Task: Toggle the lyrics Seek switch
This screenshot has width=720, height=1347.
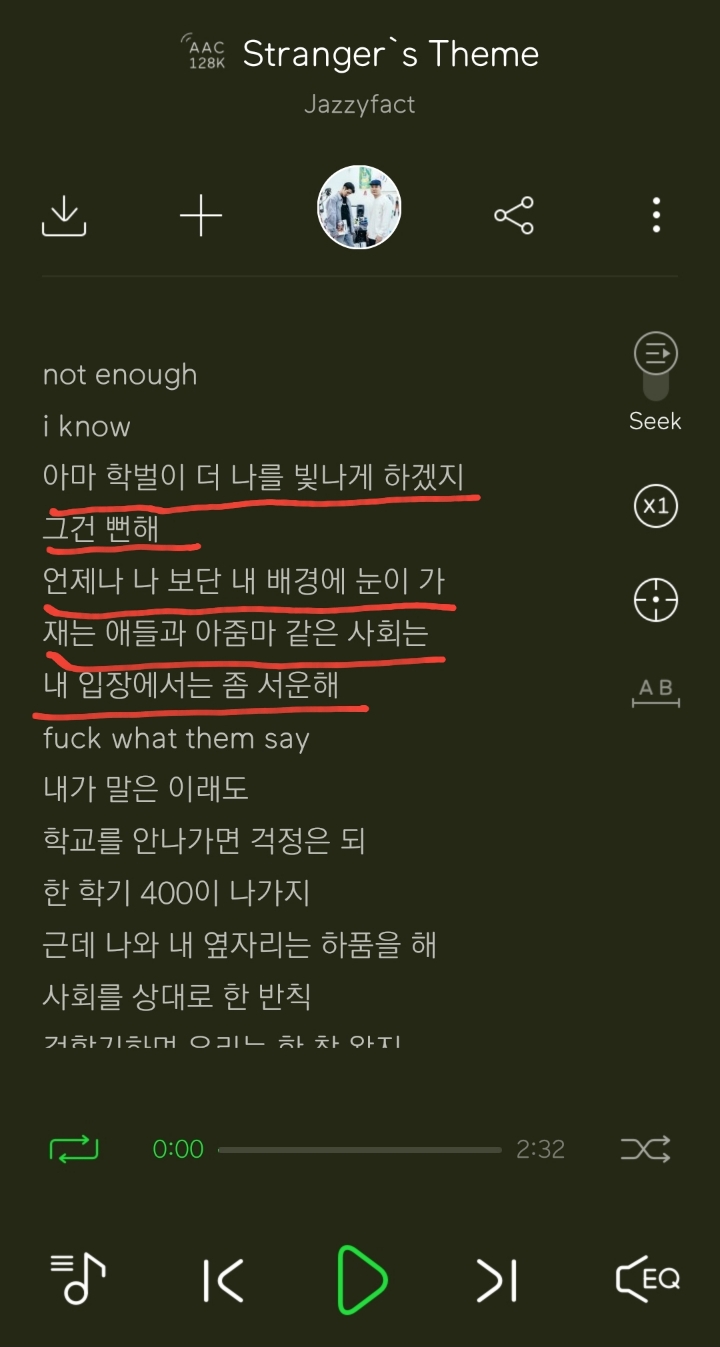Action: click(x=656, y=366)
